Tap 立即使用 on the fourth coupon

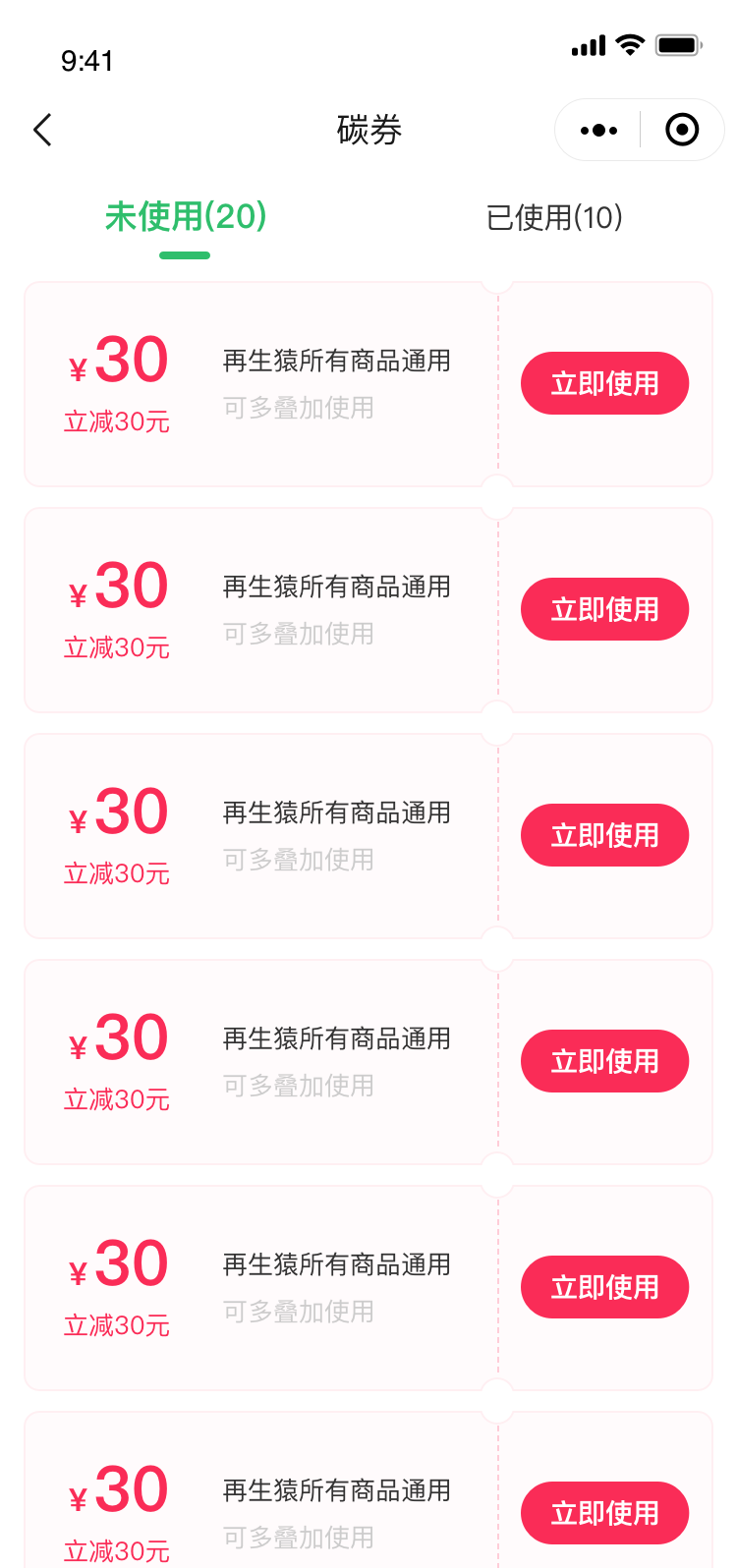(603, 1061)
